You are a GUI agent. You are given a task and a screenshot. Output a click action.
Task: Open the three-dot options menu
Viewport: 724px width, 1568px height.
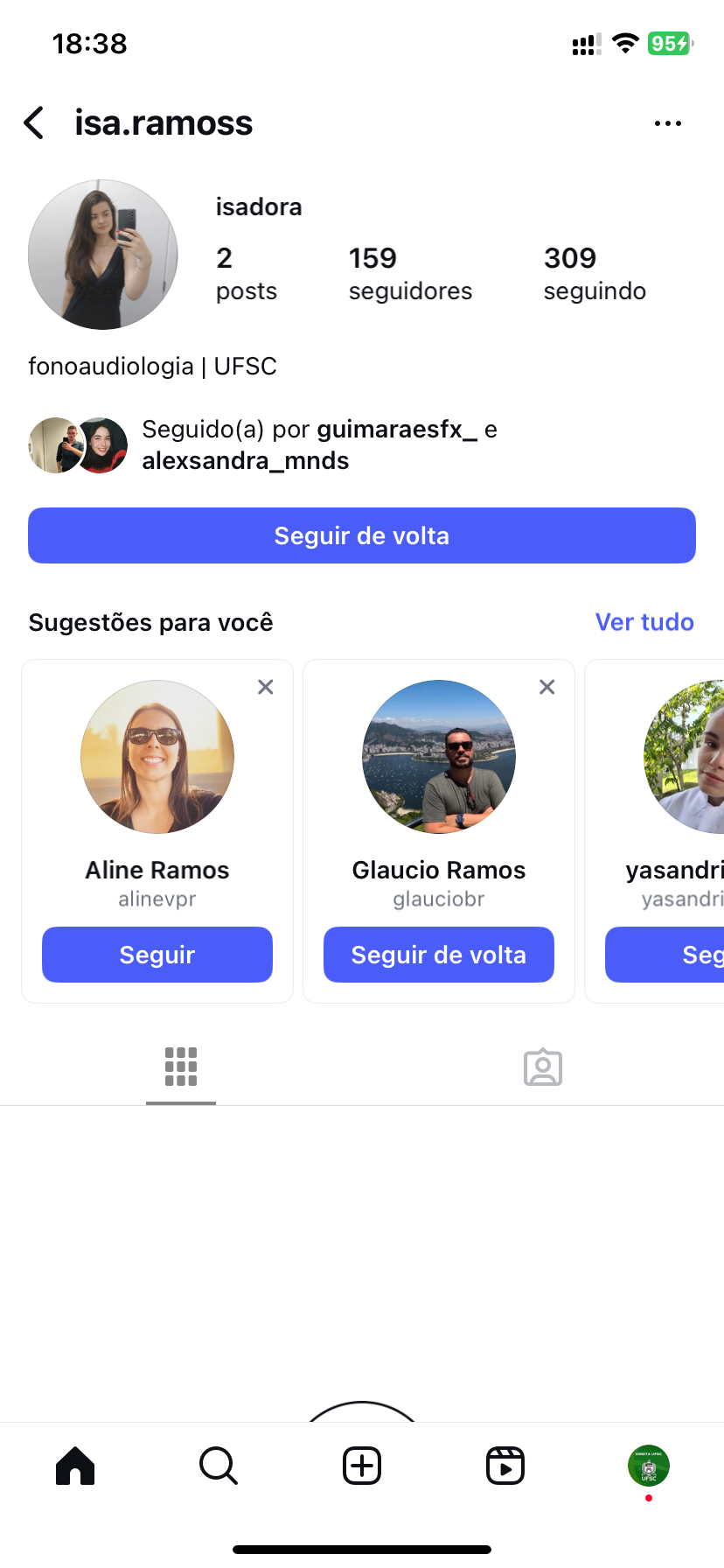[667, 123]
